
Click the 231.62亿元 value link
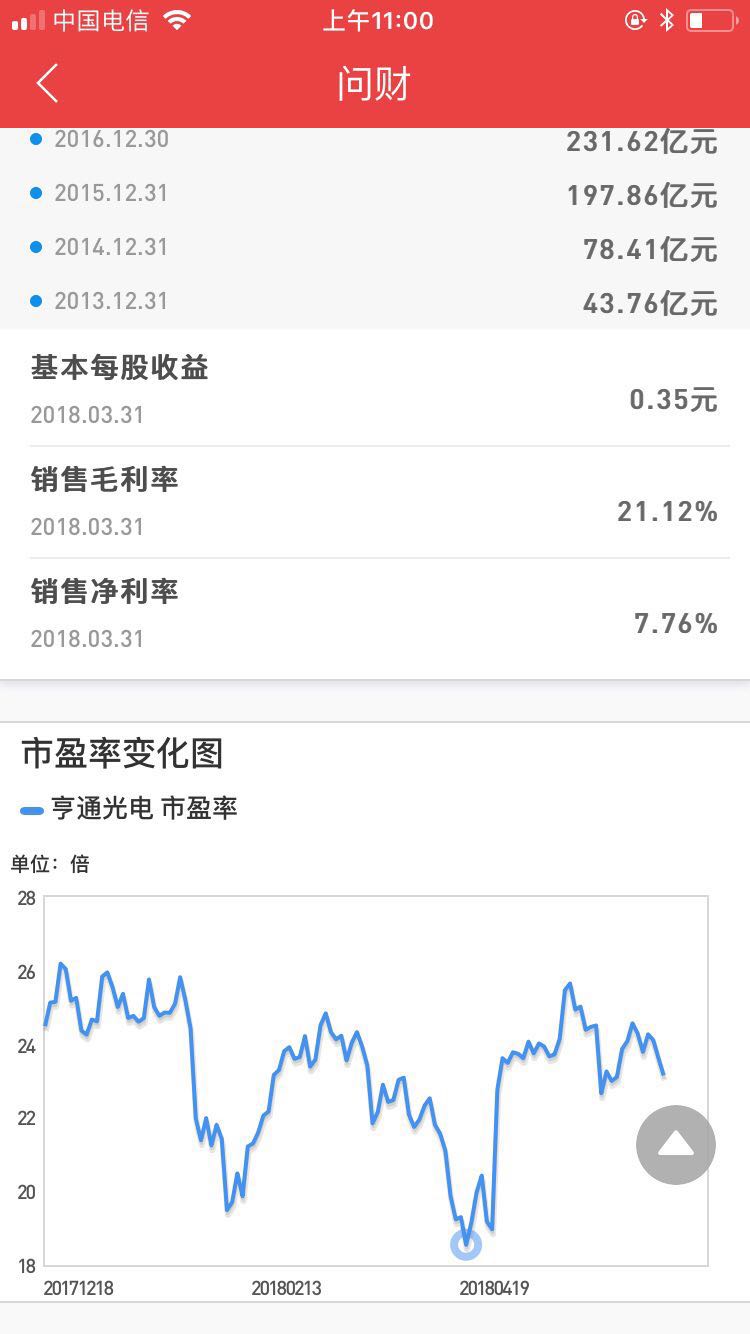click(x=643, y=140)
